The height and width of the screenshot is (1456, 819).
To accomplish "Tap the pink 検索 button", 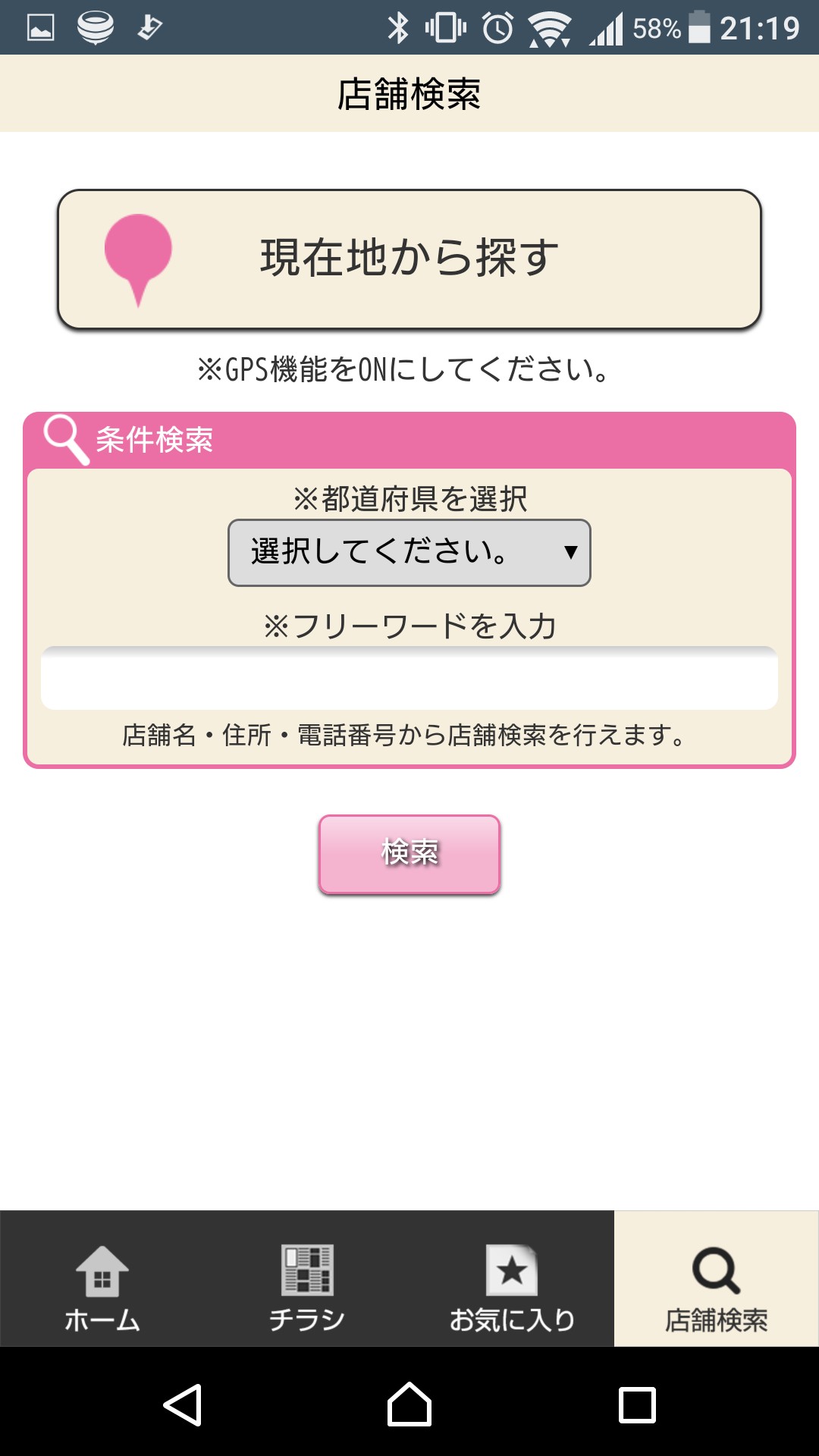I will (x=409, y=854).
